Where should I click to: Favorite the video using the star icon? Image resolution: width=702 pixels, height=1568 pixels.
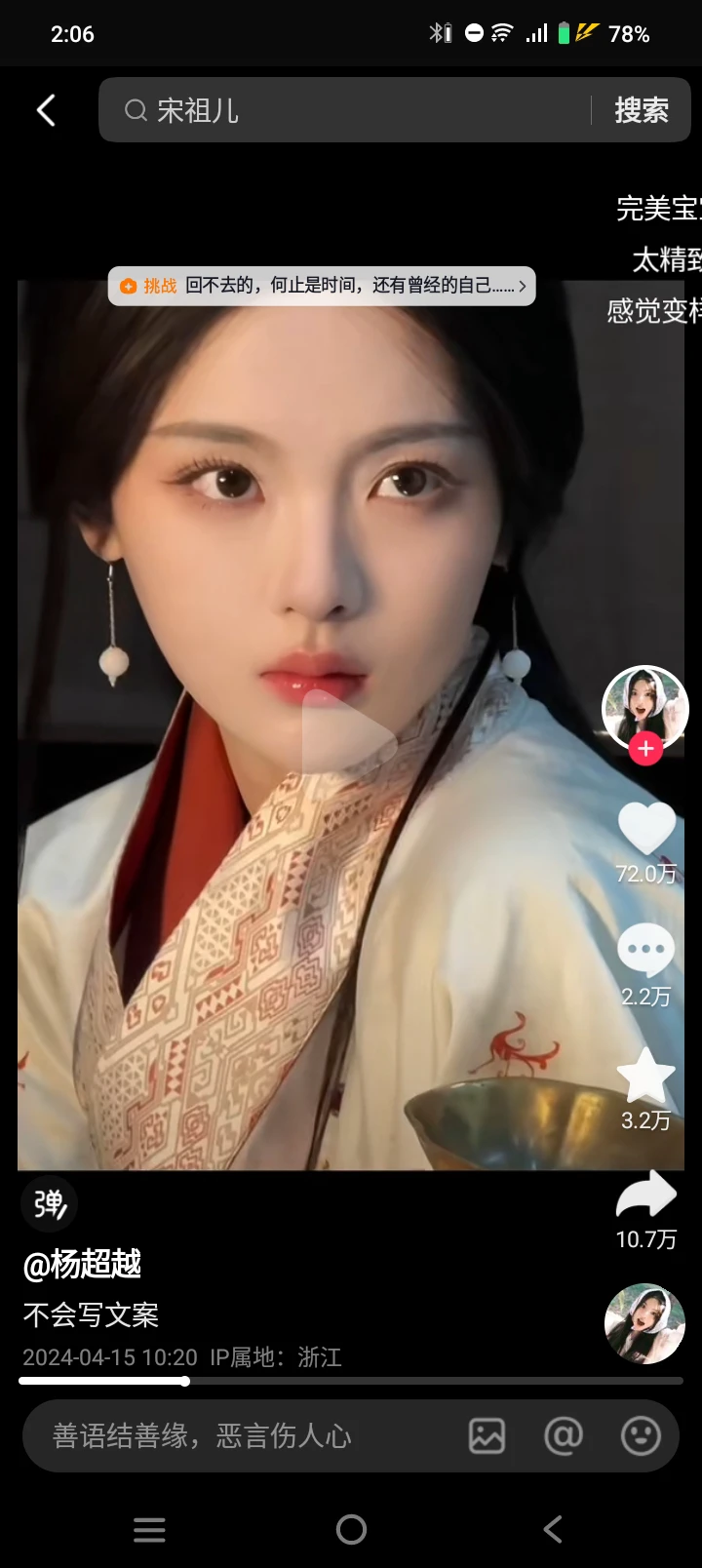coord(645,1076)
